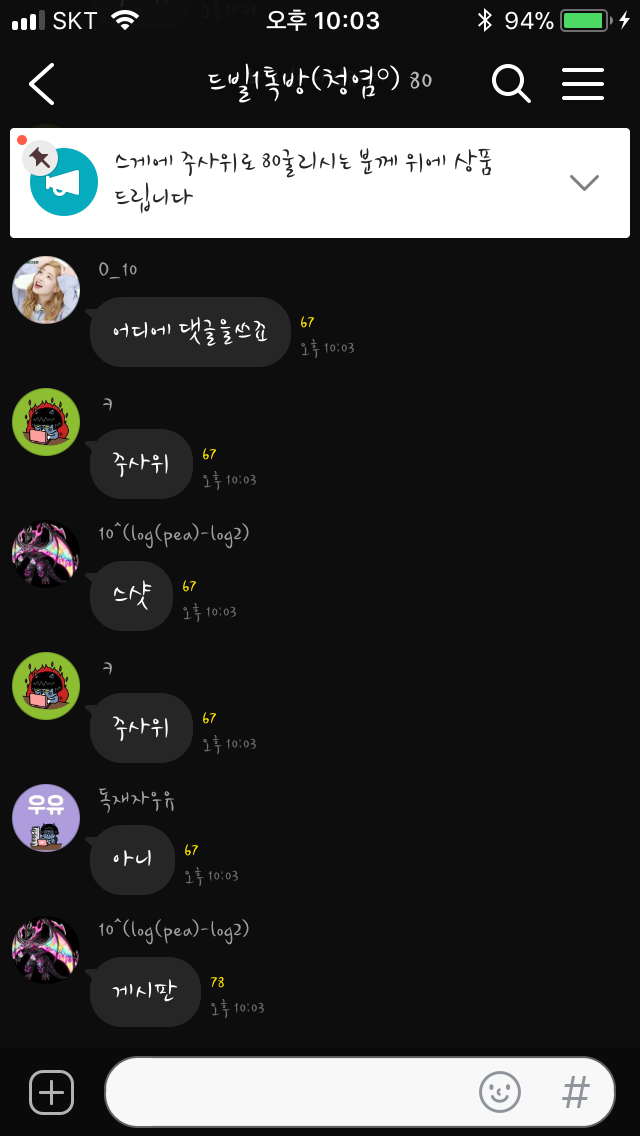Screen dimensions: 640x1136
Task: Tap the hashtag search button
Action: pos(575,1092)
